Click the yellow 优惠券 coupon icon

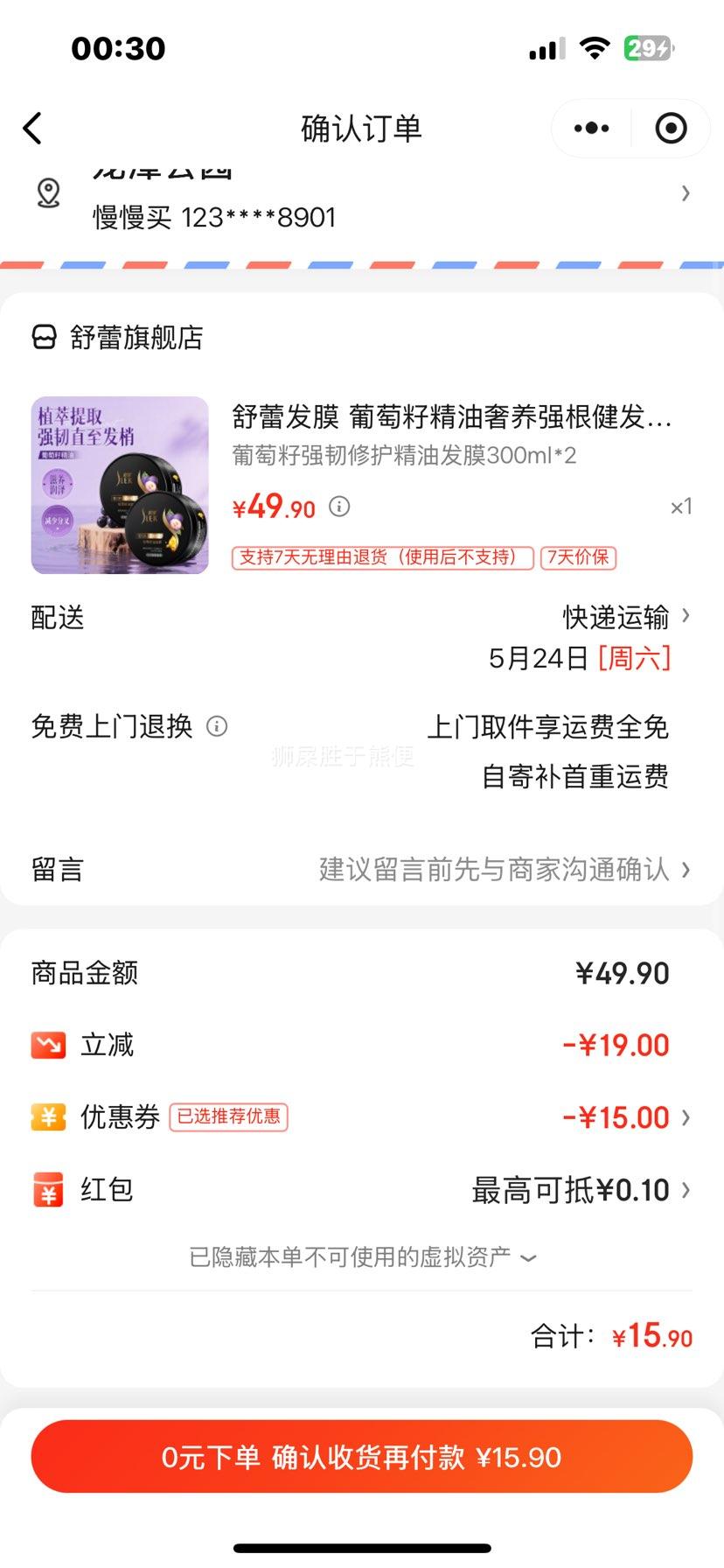pos(48,1117)
